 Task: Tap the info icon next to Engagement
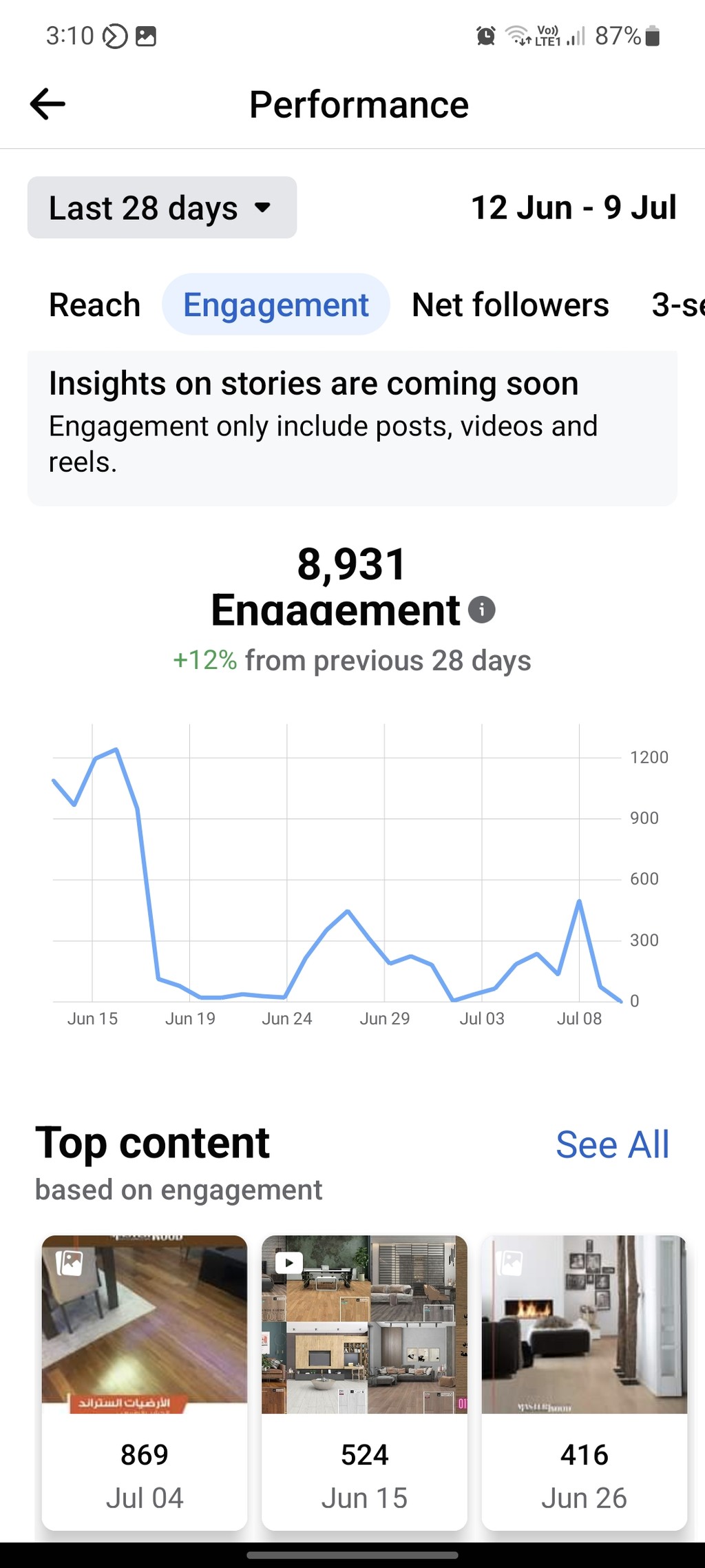click(482, 610)
